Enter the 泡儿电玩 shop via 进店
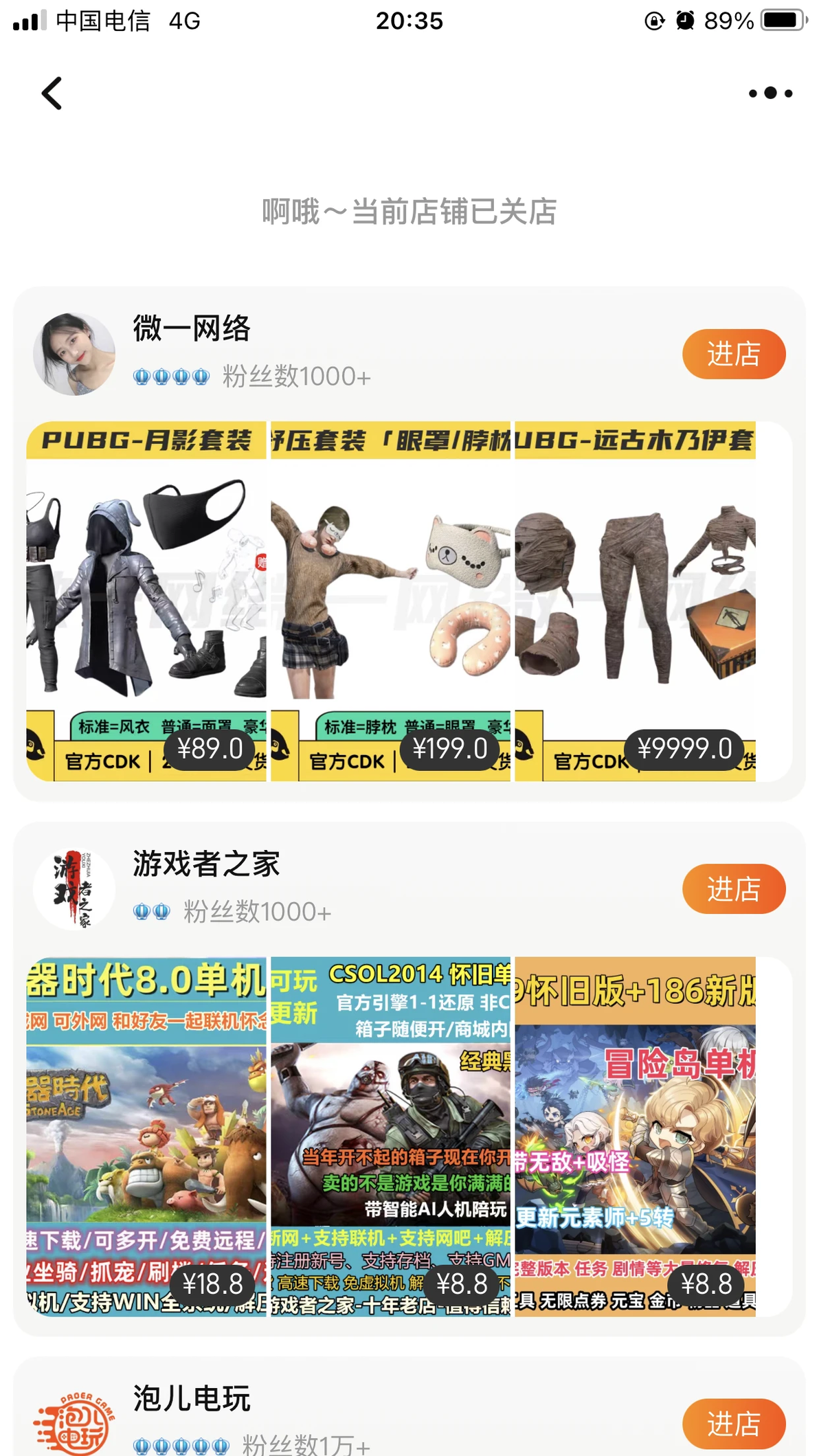 tap(734, 1424)
